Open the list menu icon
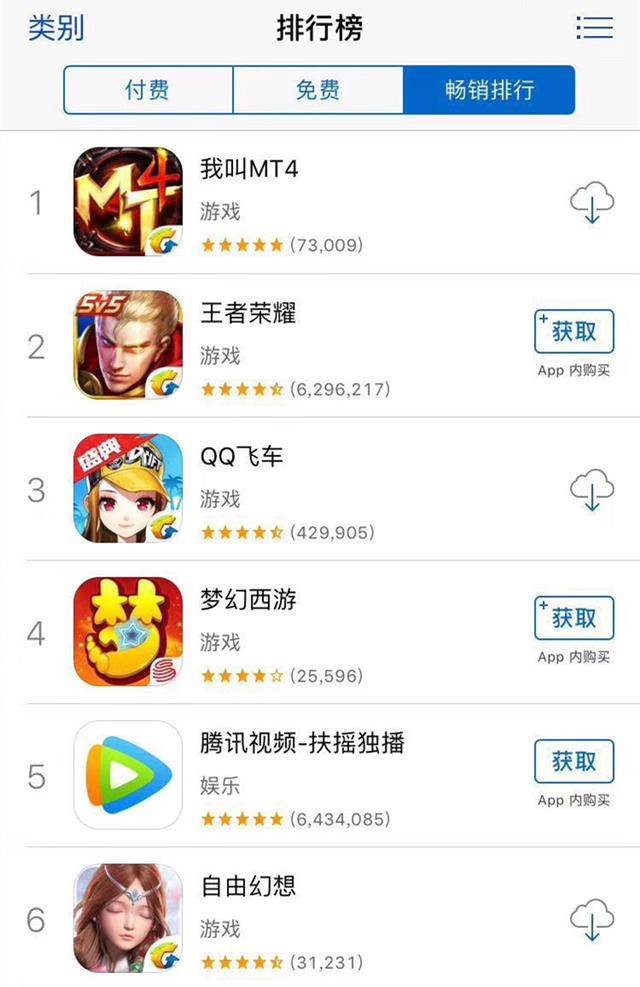 click(594, 28)
